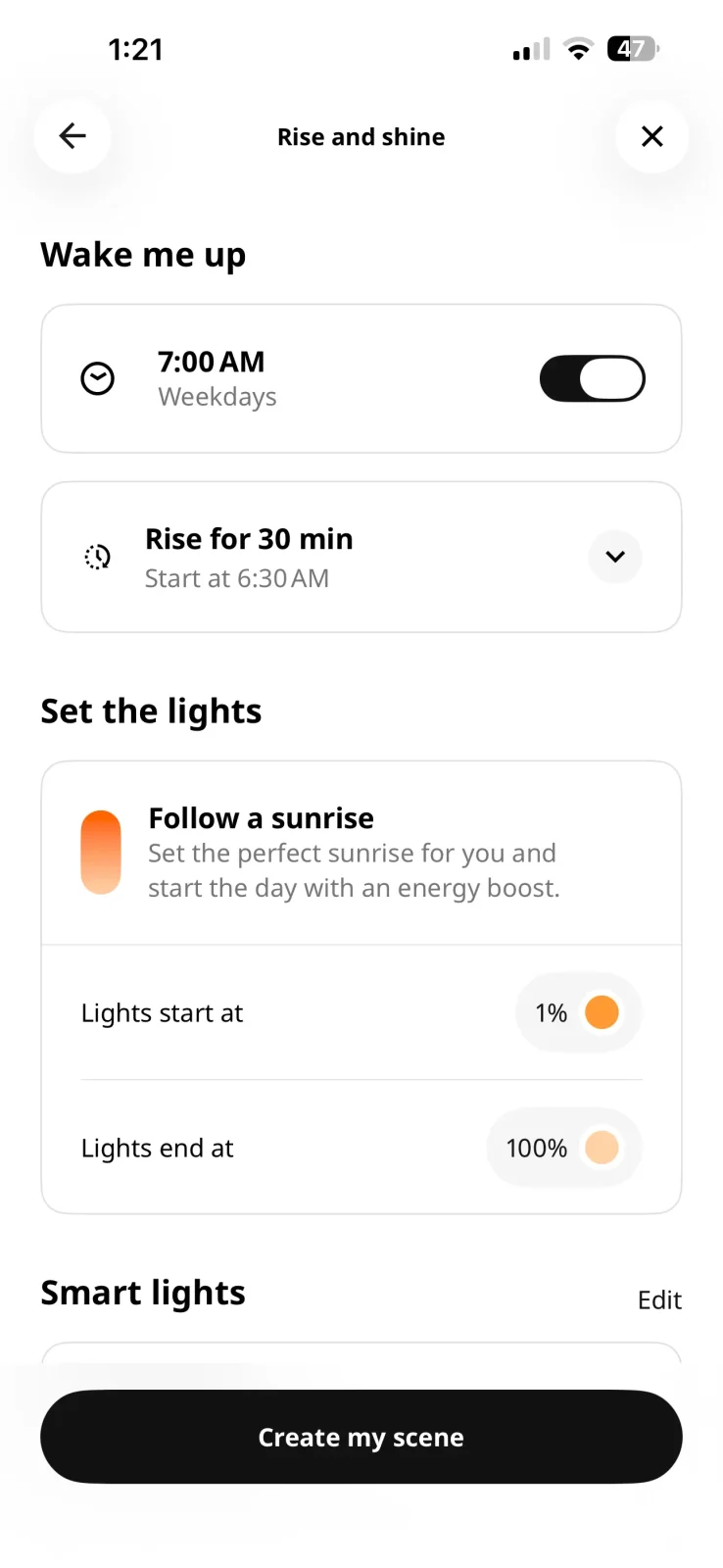
Task: Select the Set the lights section header
Action: click(151, 710)
